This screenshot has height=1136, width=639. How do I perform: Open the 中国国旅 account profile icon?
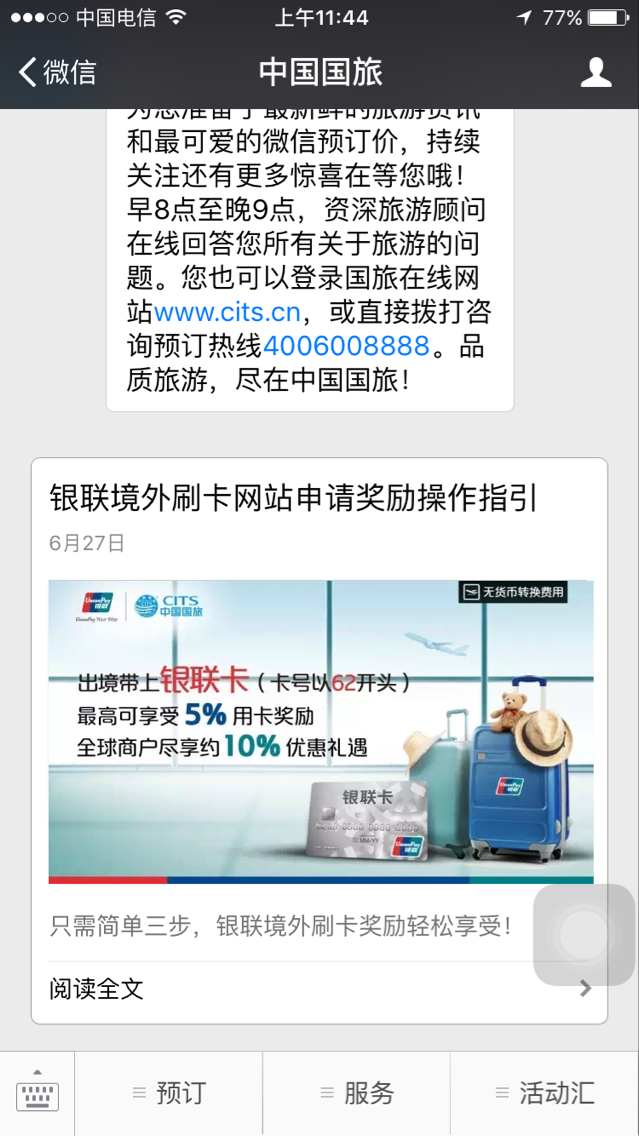(596, 72)
